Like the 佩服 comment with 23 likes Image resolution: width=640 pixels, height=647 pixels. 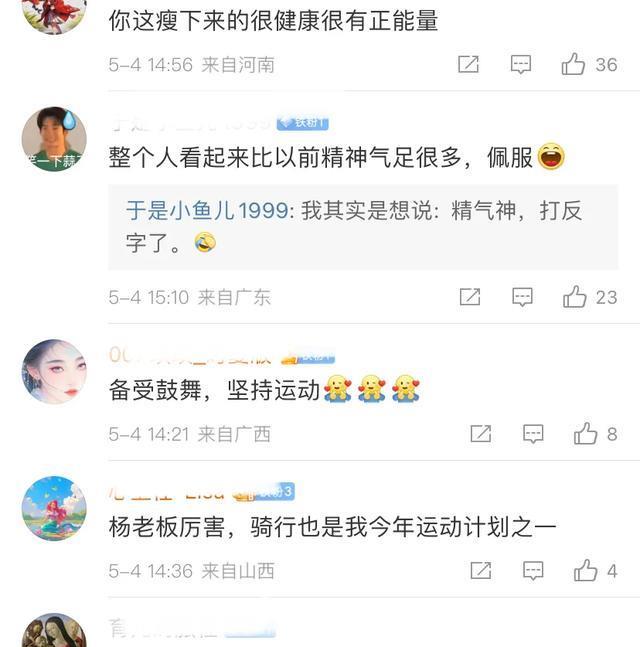pyautogui.click(x=574, y=297)
